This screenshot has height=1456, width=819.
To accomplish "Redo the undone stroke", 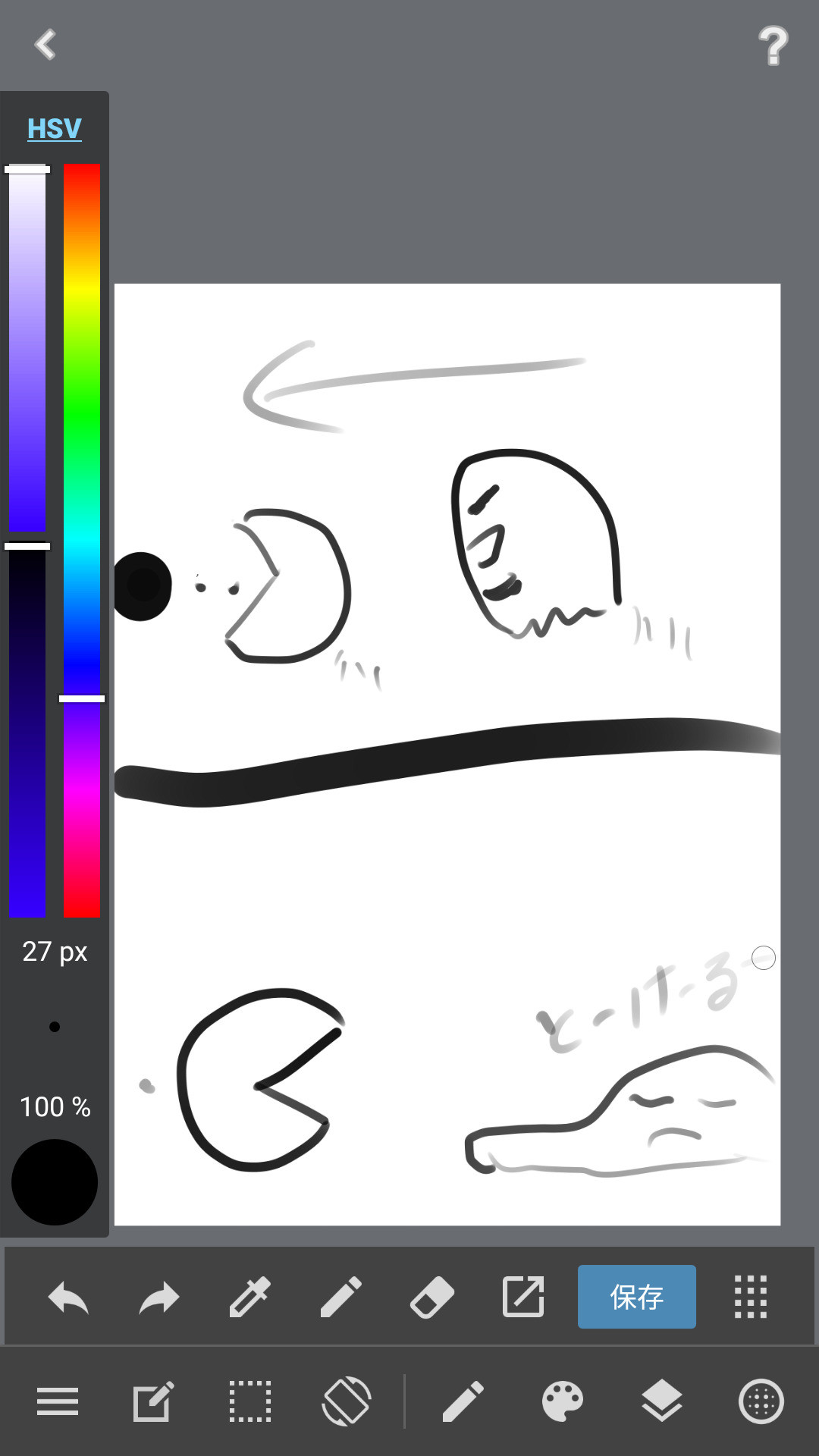I will [x=159, y=1298].
